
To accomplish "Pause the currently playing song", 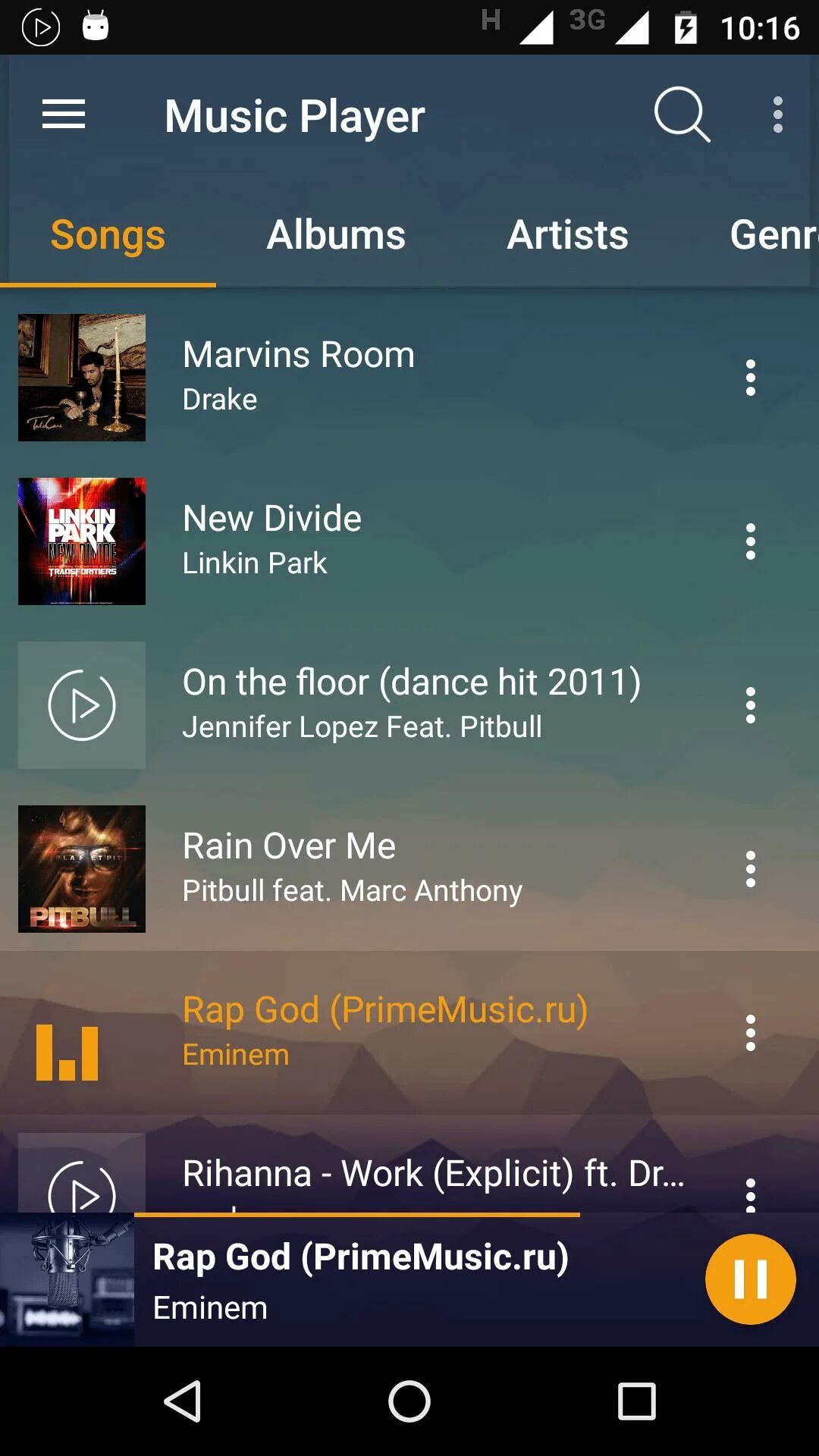I will coord(751,1279).
